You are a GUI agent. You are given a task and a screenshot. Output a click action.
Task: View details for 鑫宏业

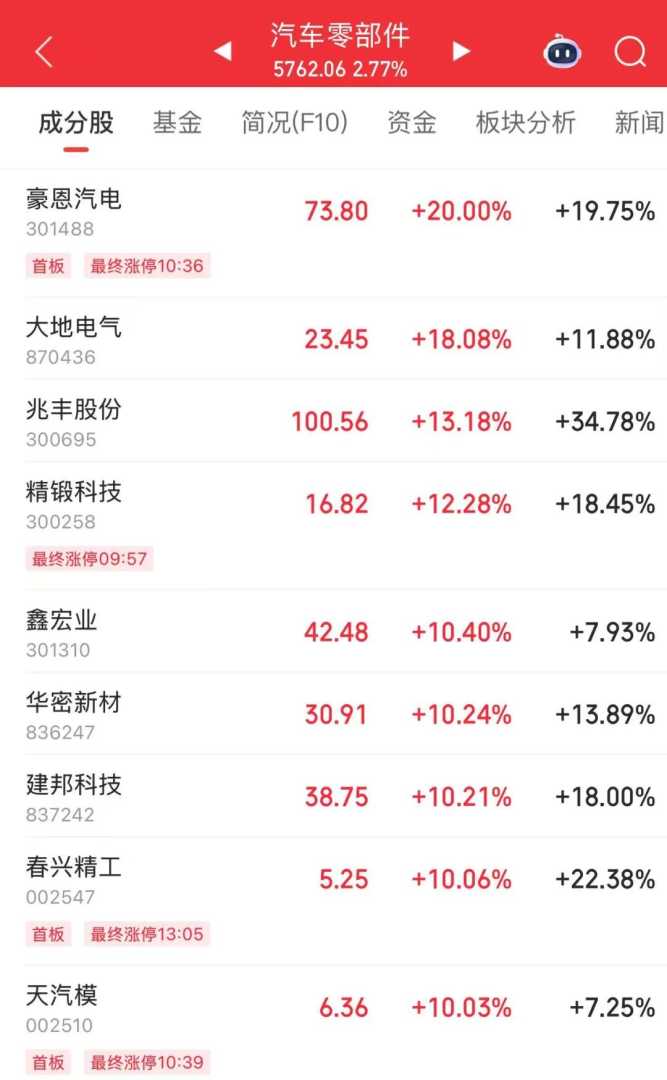click(333, 632)
